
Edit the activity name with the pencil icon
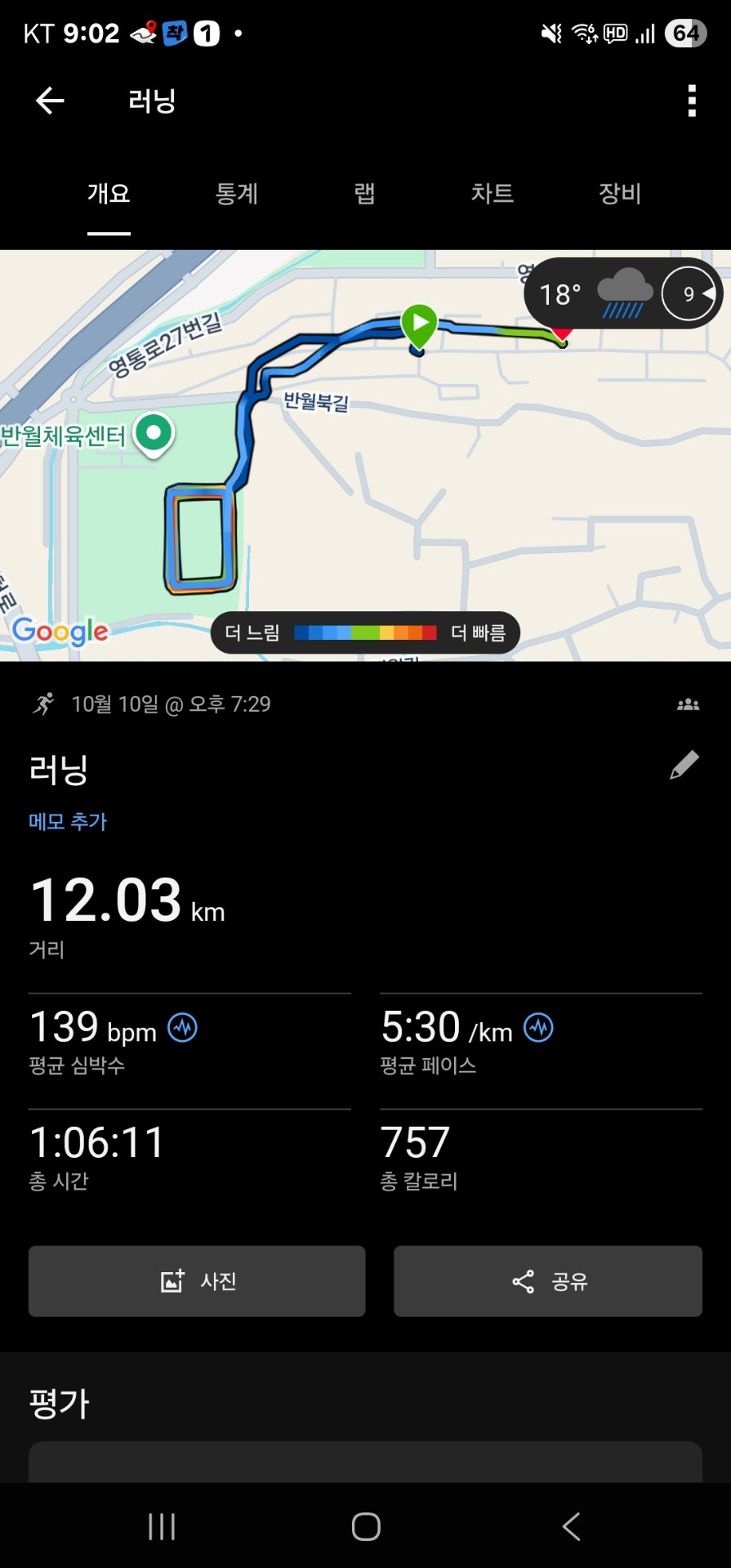coord(684,765)
